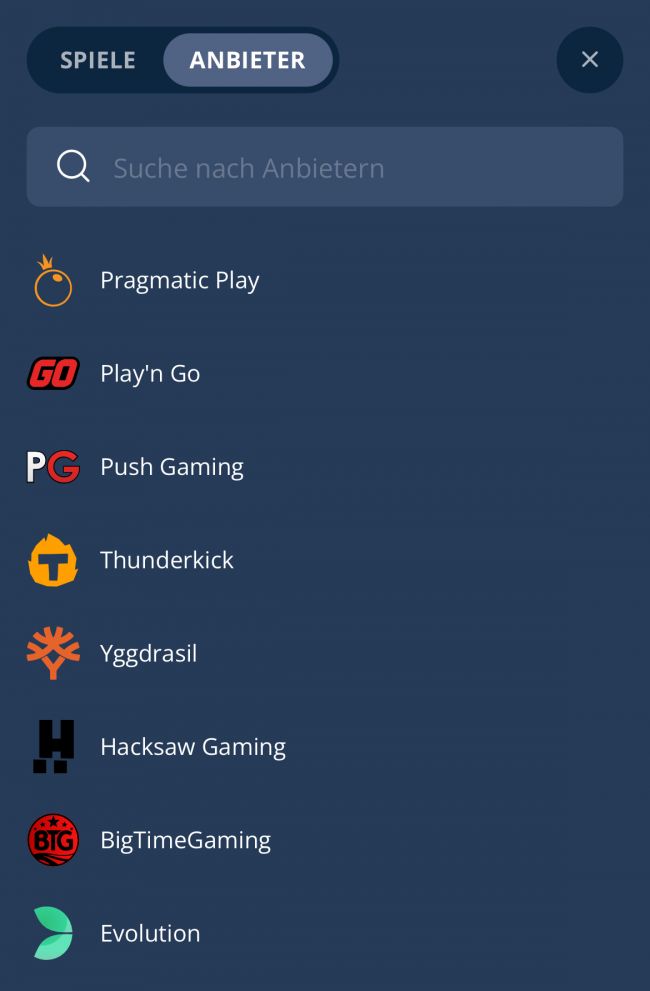Select Evolution provider

(x=150, y=934)
